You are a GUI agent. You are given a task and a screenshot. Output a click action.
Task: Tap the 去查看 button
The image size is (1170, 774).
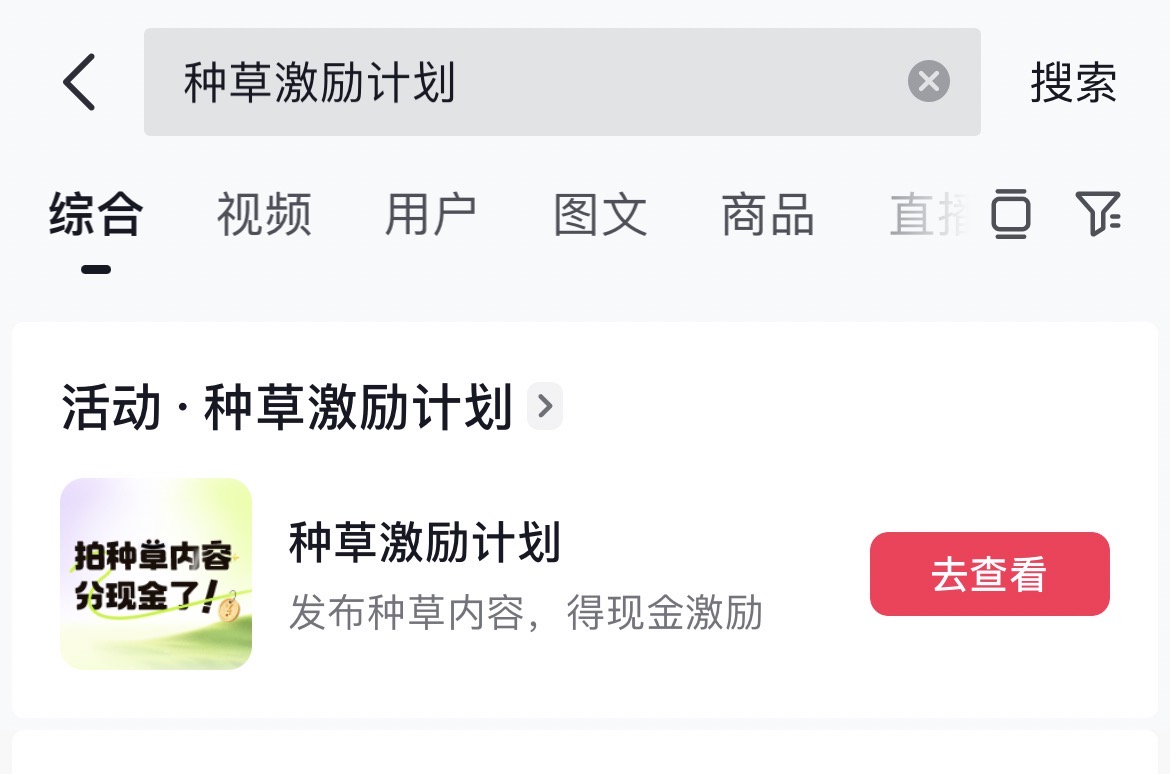pos(989,574)
